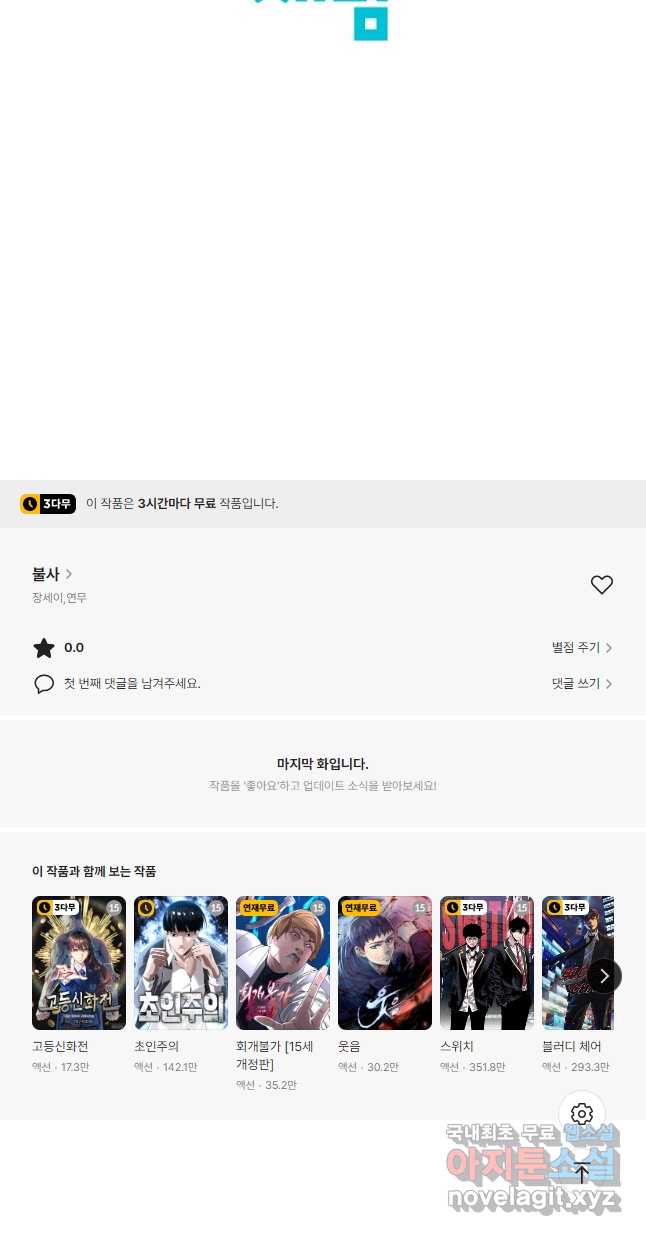Jump to the top with the up arrow

[x=582, y=1173]
